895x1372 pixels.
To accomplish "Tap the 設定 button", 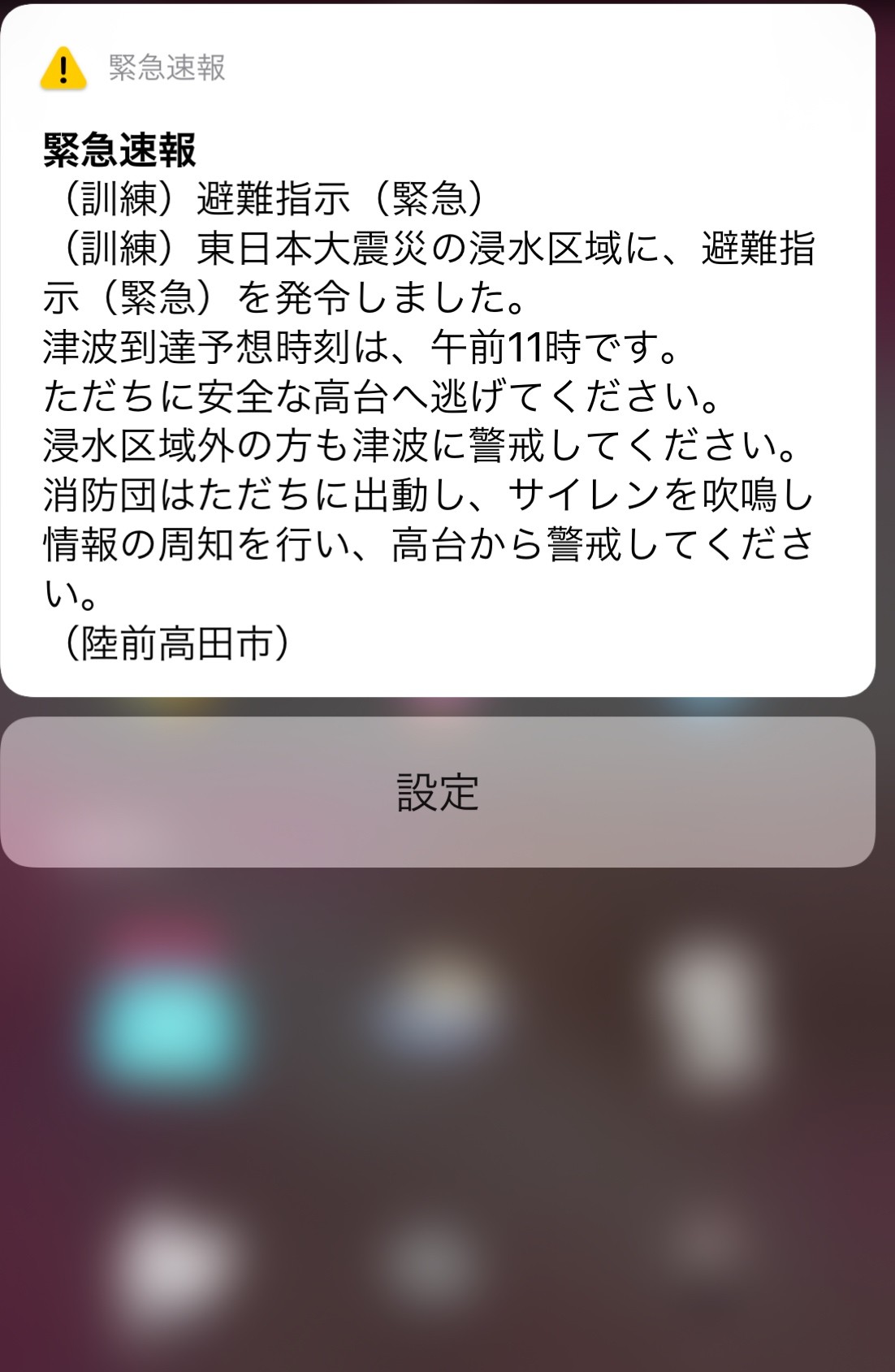I will coord(438,792).
